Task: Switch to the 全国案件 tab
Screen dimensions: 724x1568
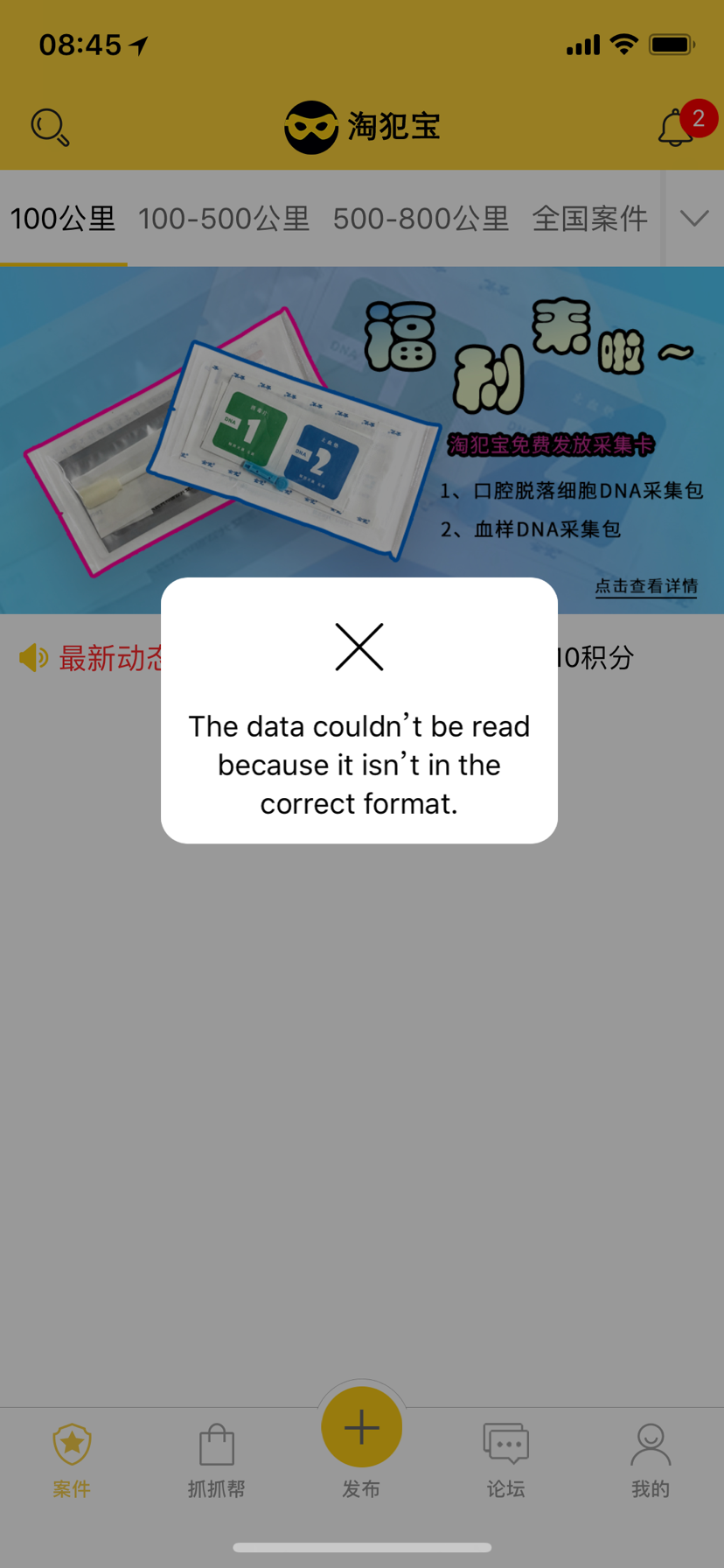Action: pyautogui.click(x=590, y=219)
